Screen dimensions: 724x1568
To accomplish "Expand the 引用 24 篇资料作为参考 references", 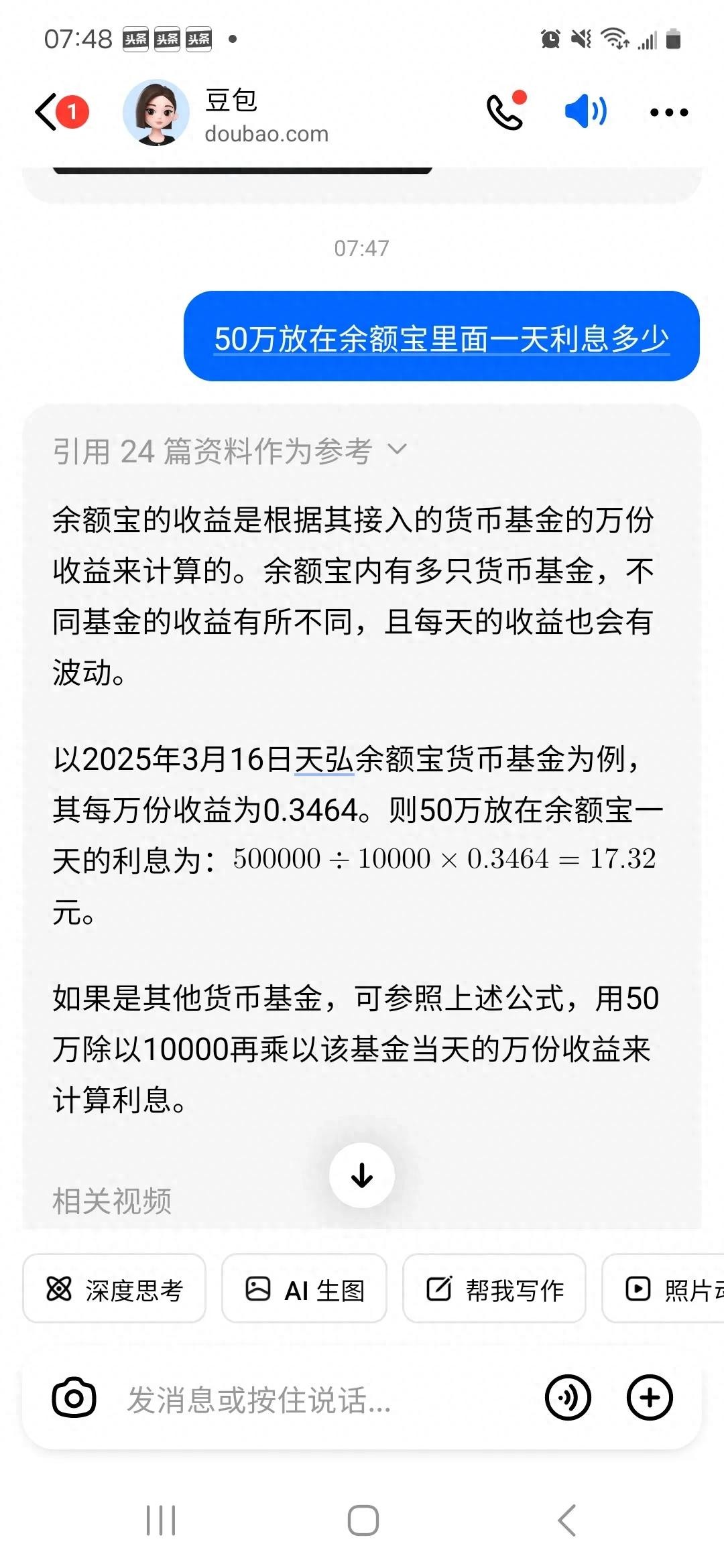I will tap(229, 451).
